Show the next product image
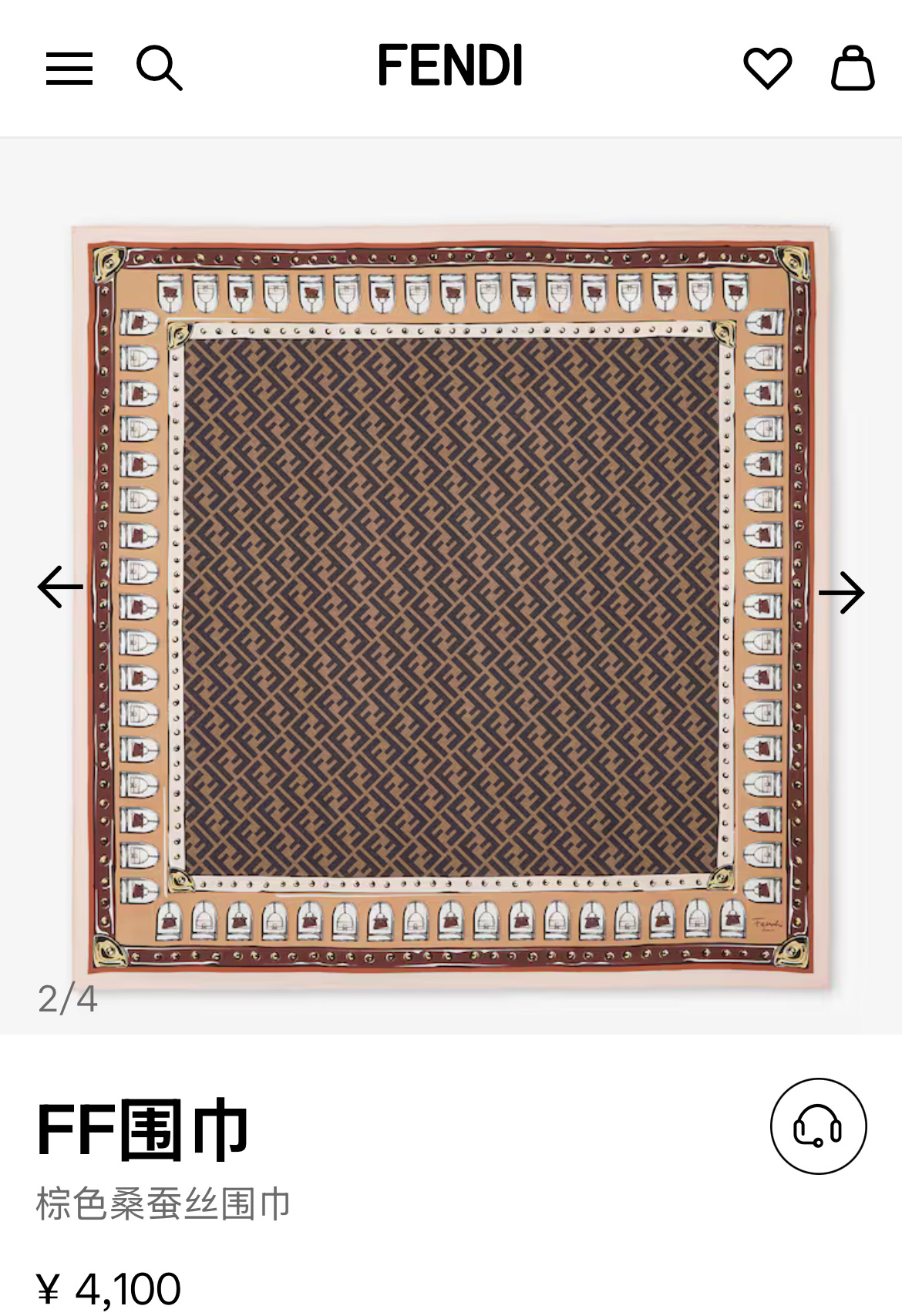 841,592
